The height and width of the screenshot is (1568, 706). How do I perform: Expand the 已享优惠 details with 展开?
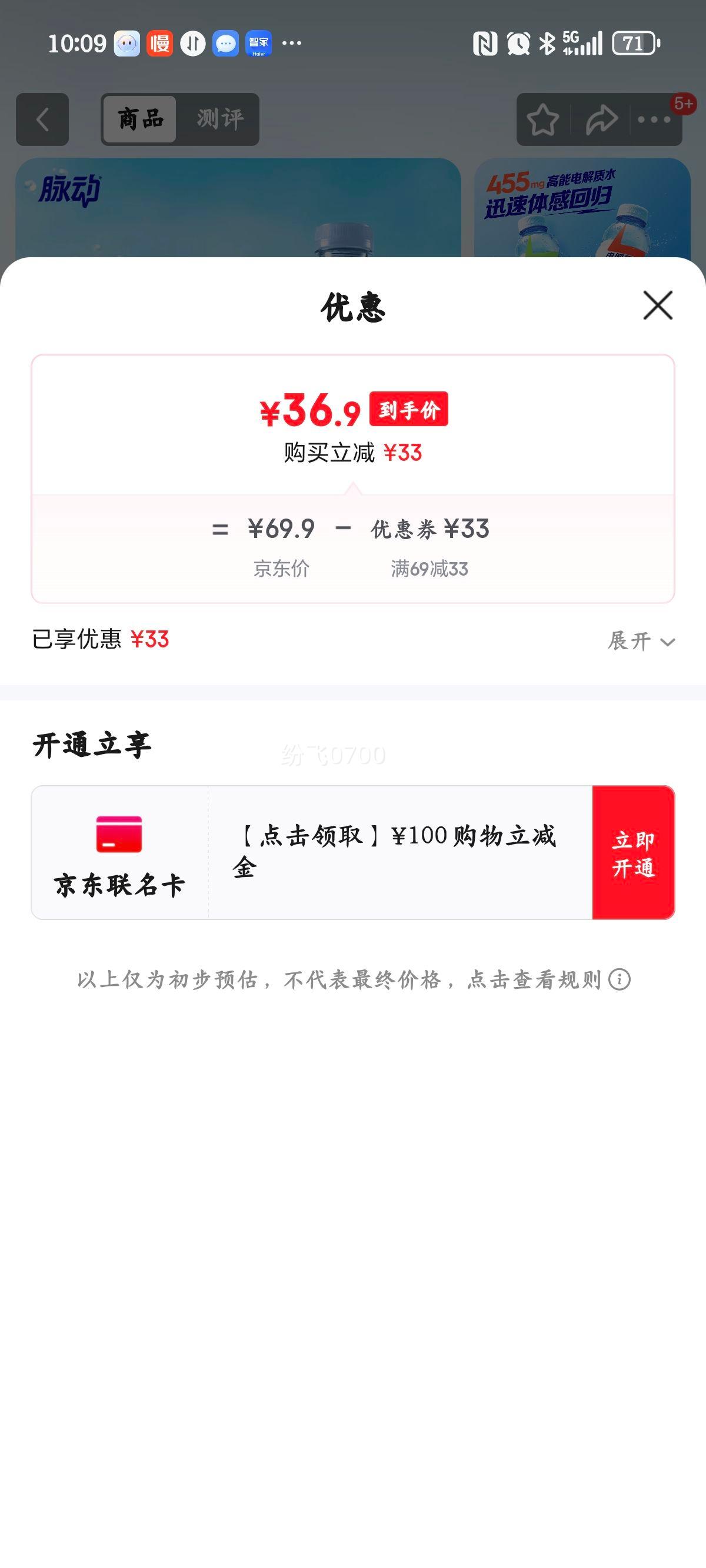click(641, 641)
